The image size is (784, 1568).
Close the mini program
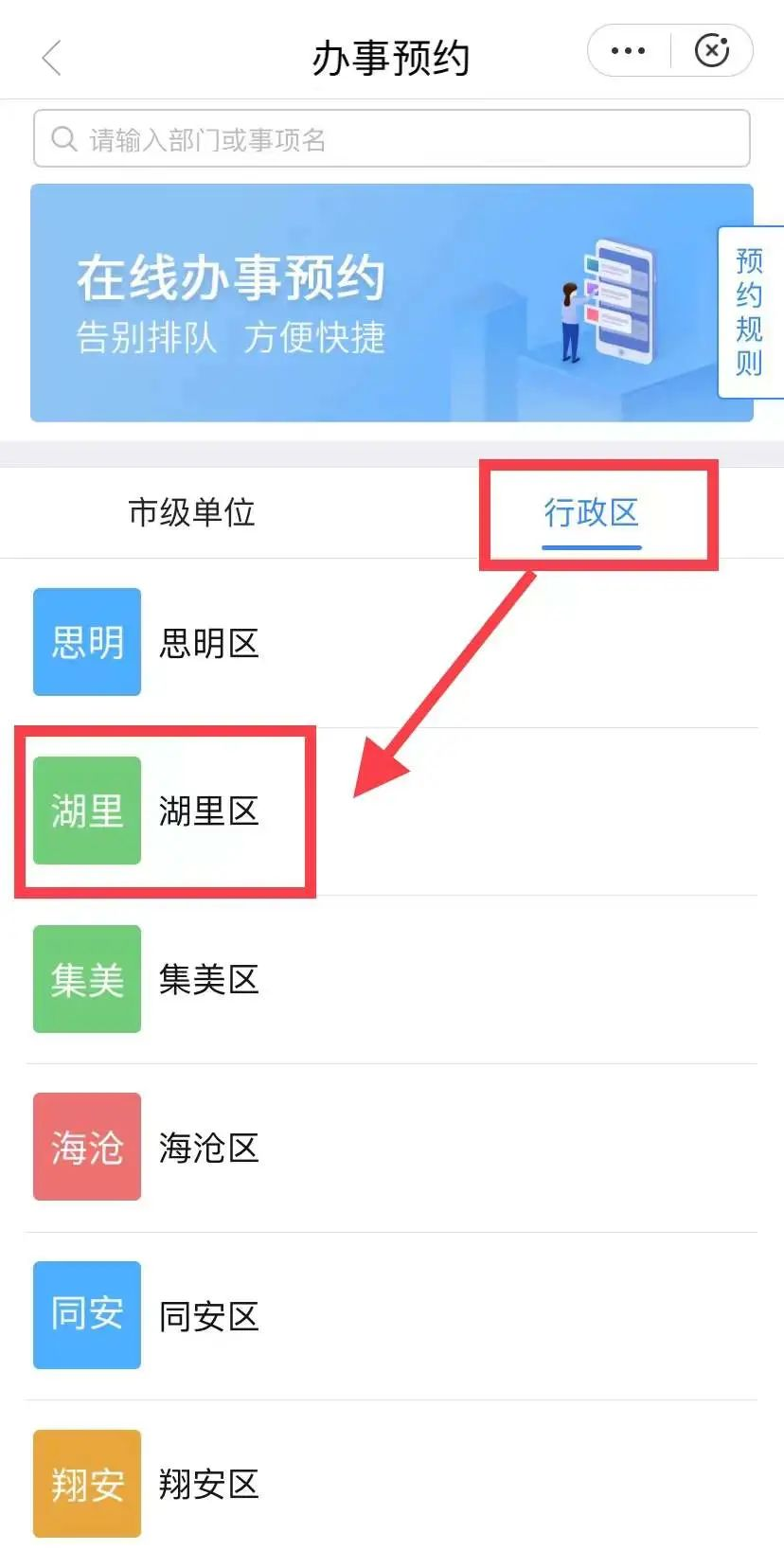[x=712, y=51]
